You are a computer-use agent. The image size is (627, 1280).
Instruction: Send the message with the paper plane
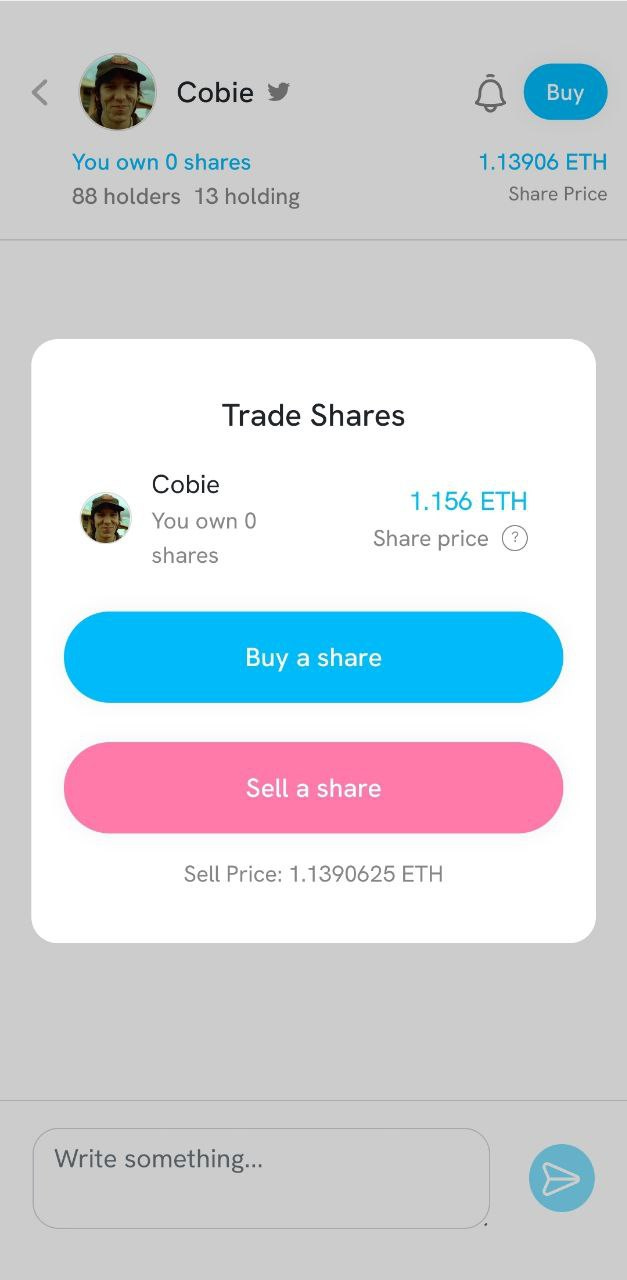point(561,1178)
